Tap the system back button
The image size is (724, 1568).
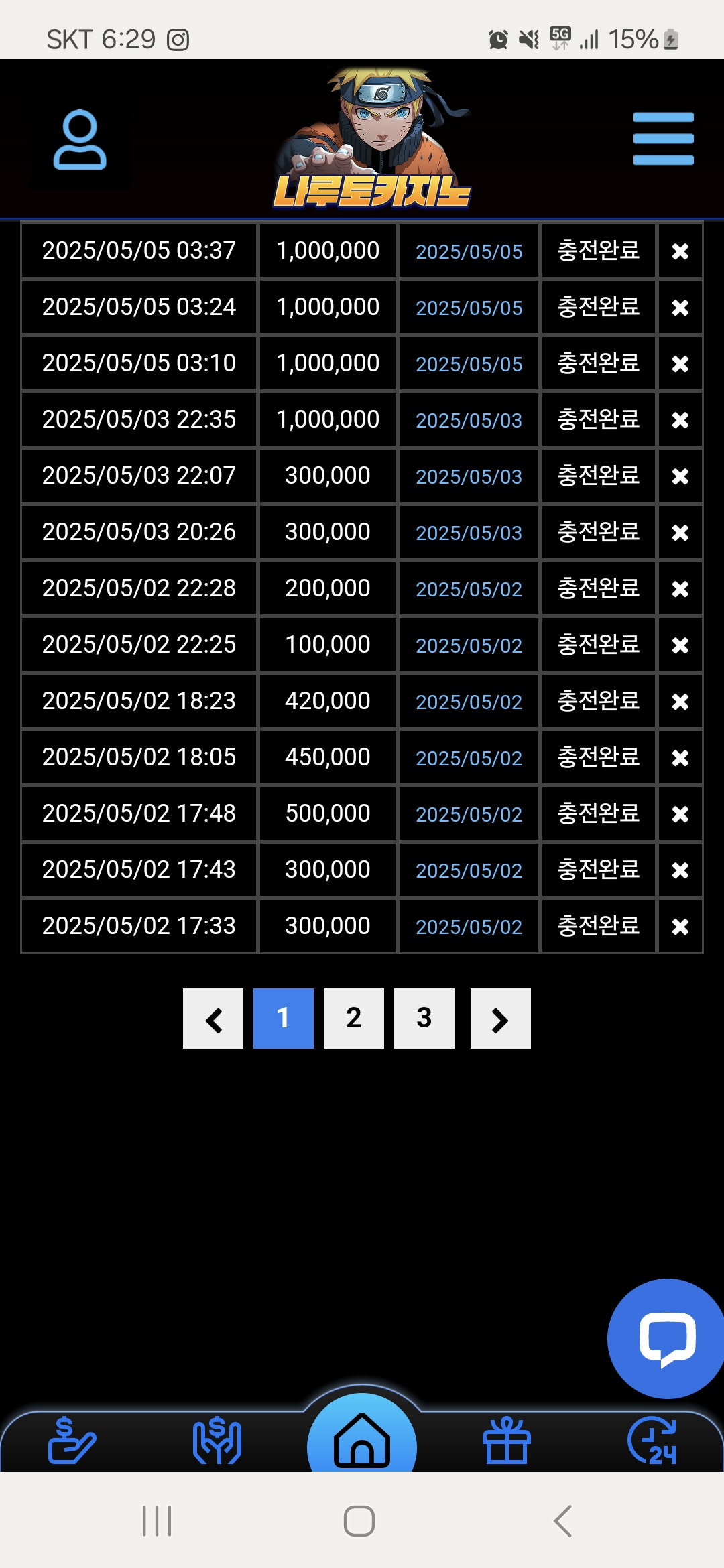pos(563,1520)
